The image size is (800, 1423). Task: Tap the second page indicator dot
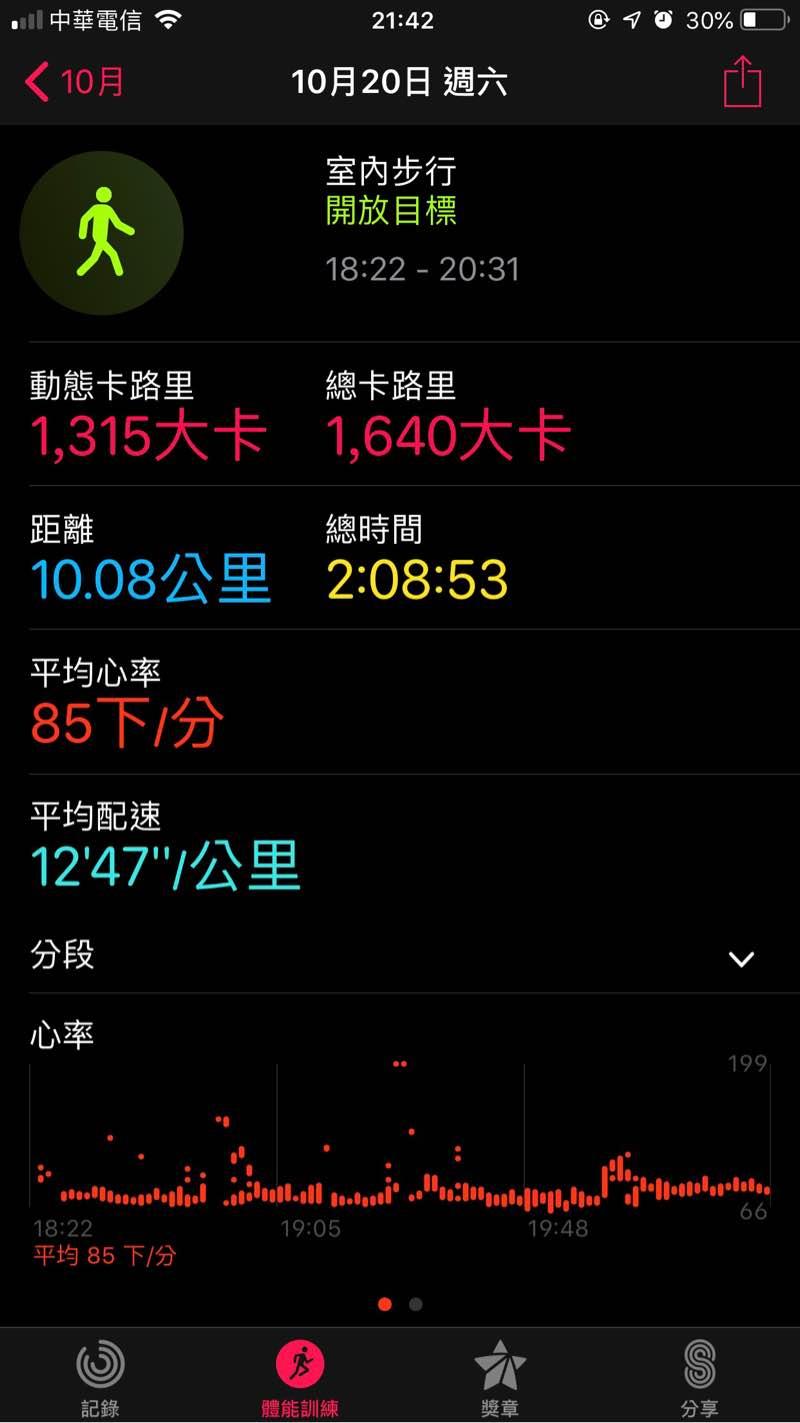(416, 1304)
